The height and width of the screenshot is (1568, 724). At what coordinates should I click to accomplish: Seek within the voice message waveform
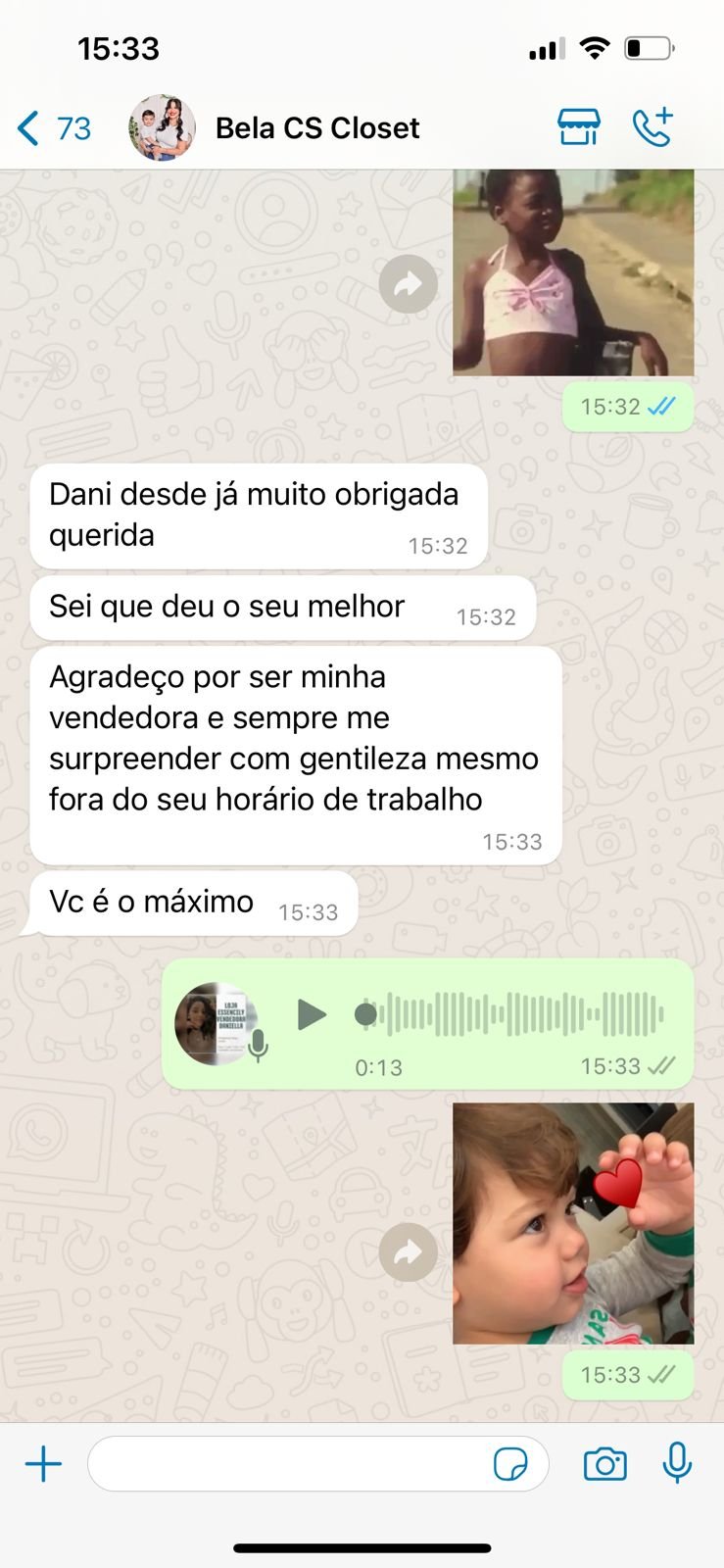519,1014
